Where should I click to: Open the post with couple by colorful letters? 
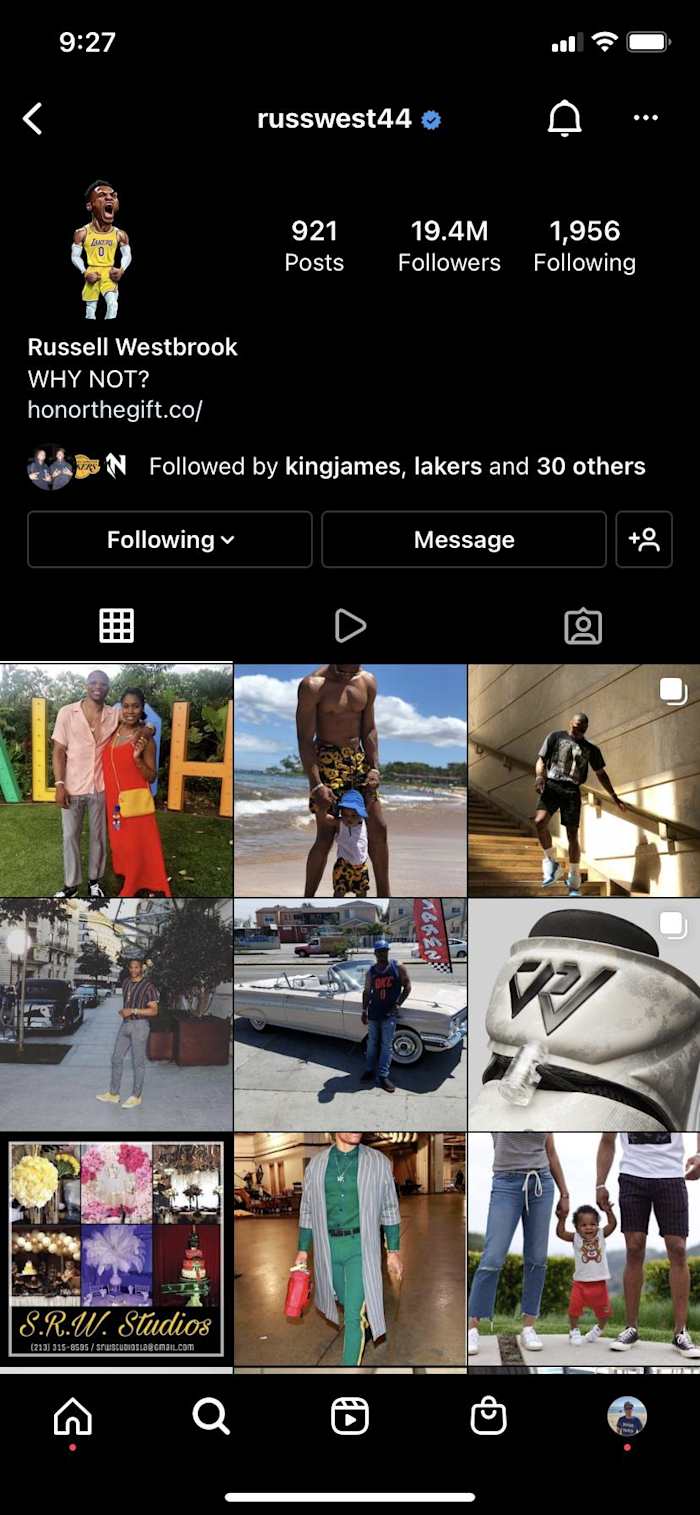point(116,780)
